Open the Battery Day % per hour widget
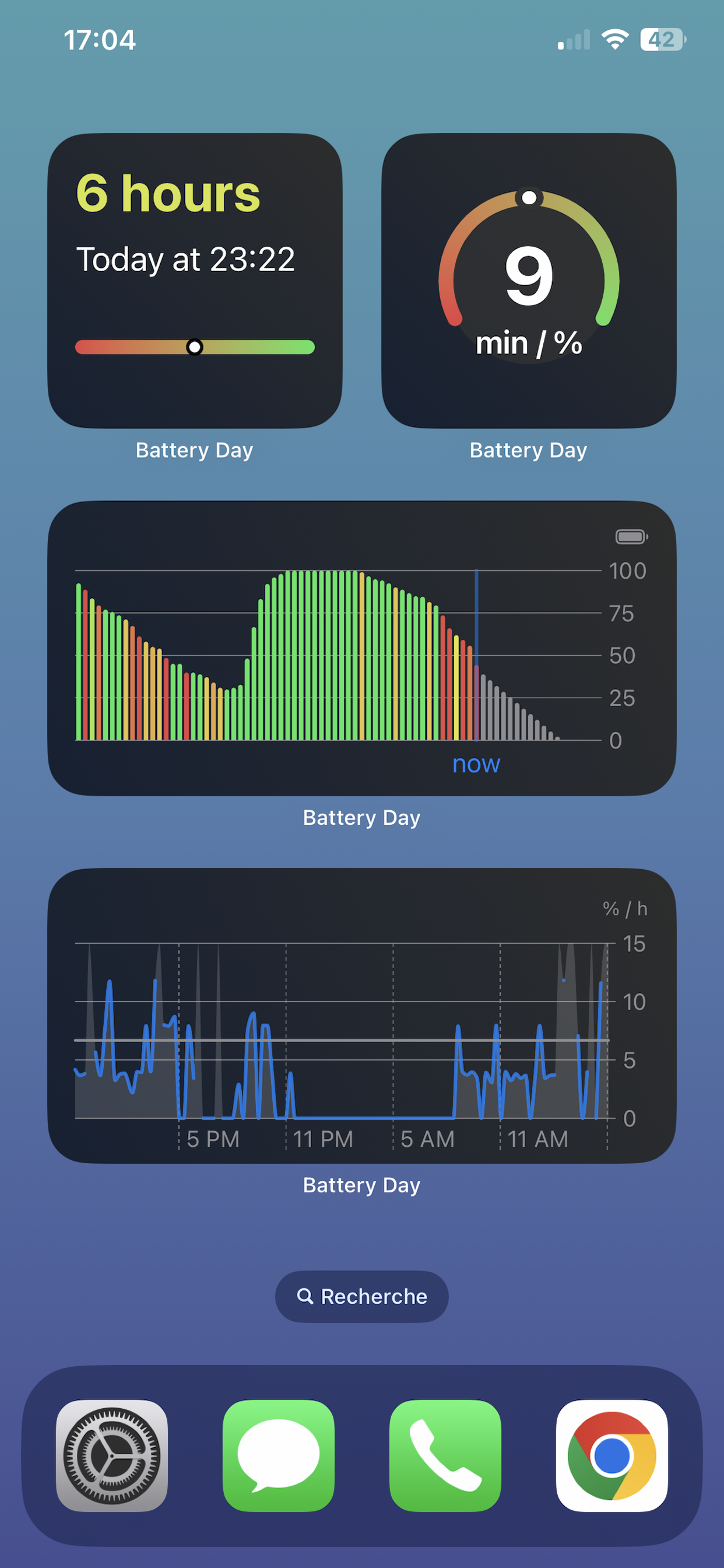This screenshot has height=1568, width=724. (x=362, y=1016)
